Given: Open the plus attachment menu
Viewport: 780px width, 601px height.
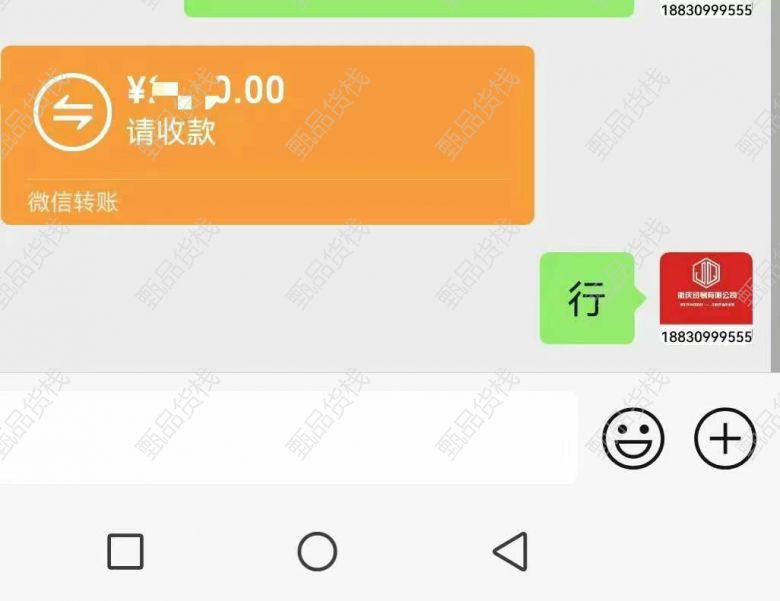Looking at the screenshot, I should pos(725,438).
